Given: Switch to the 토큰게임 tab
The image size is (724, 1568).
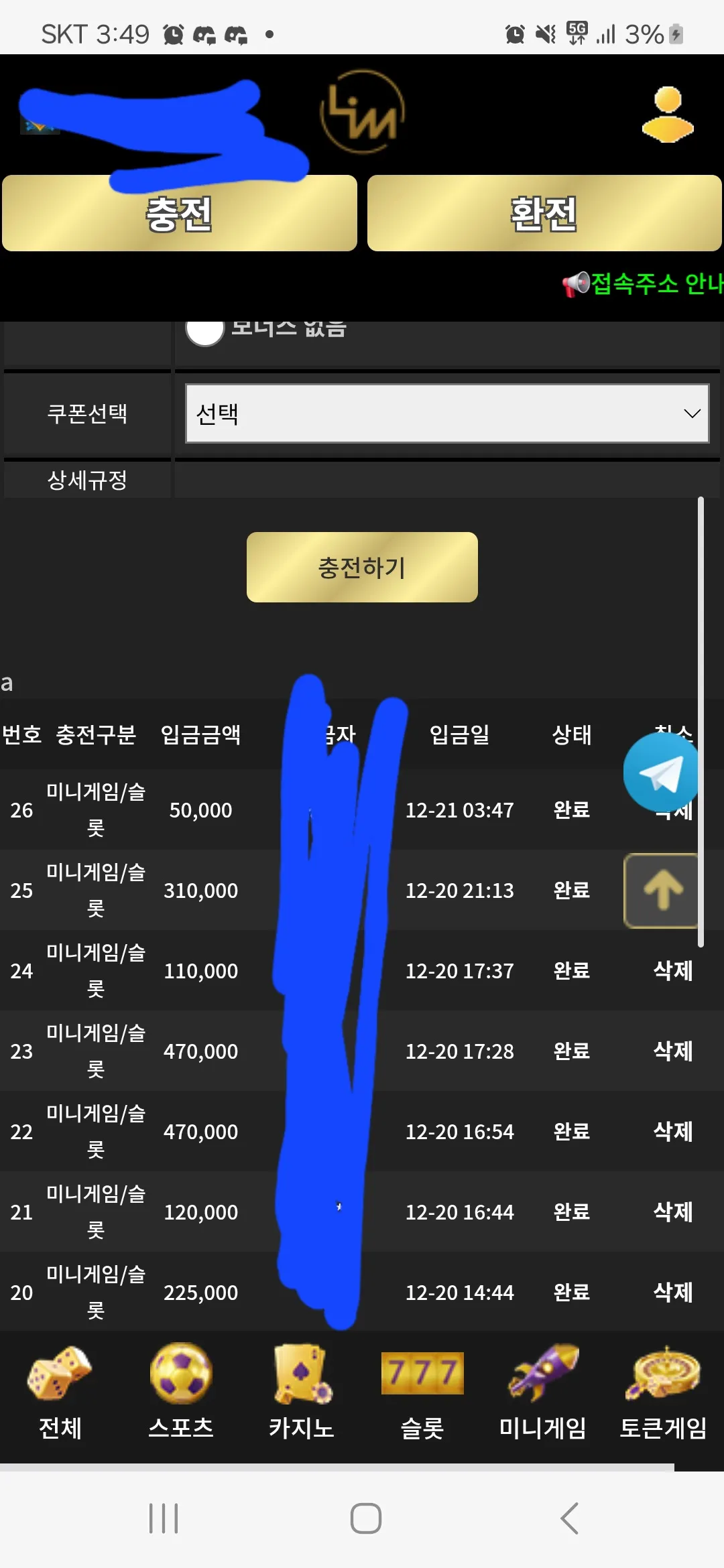Looking at the screenshot, I should 663,1392.
